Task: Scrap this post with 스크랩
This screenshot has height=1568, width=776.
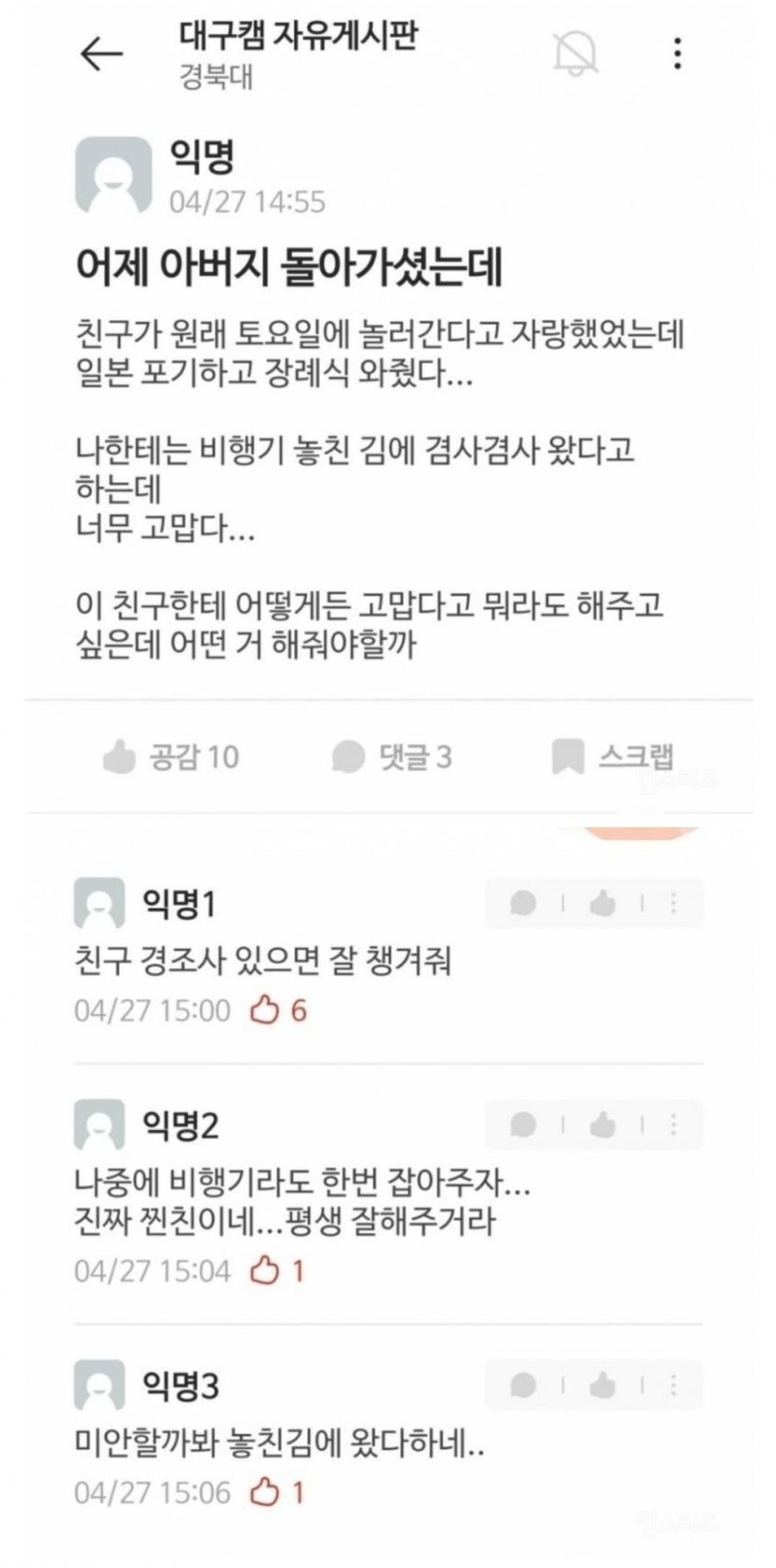Action: pos(611,756)
